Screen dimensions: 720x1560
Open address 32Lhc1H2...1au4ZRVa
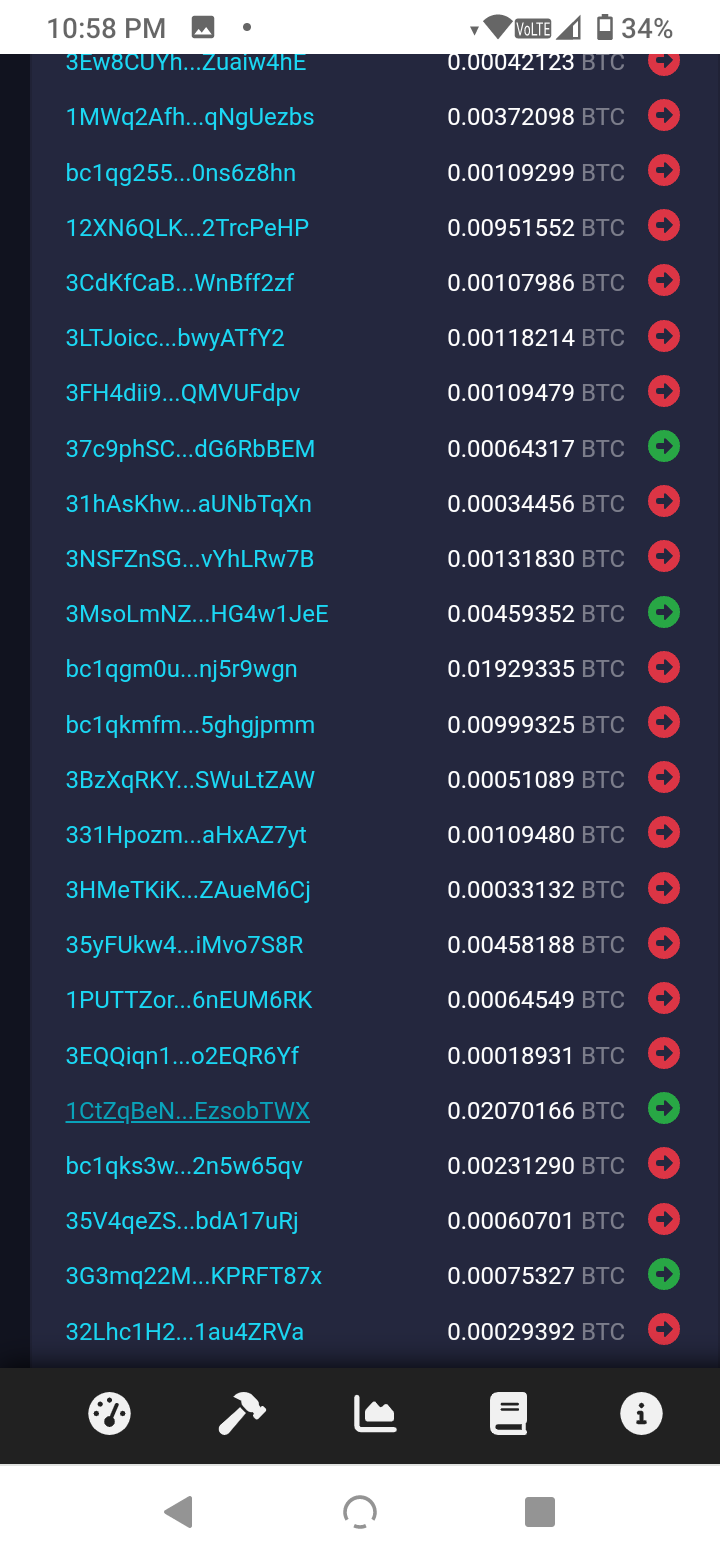click(x=185, y=1332)
